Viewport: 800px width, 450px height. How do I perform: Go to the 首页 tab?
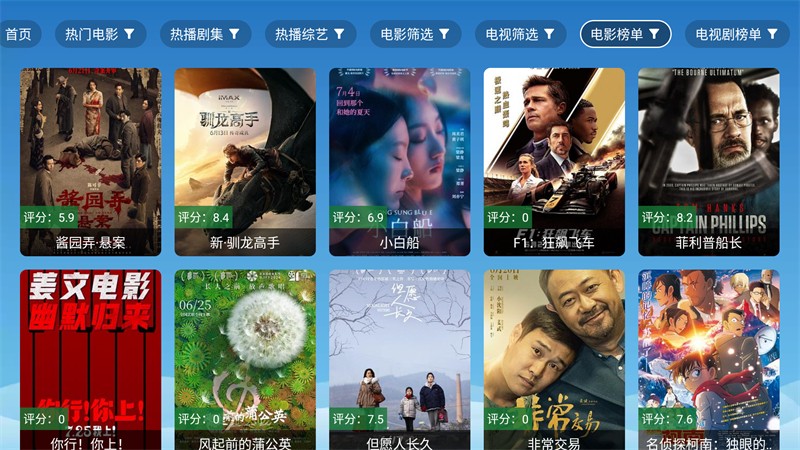pyautogui.click(x=18, y=34)
